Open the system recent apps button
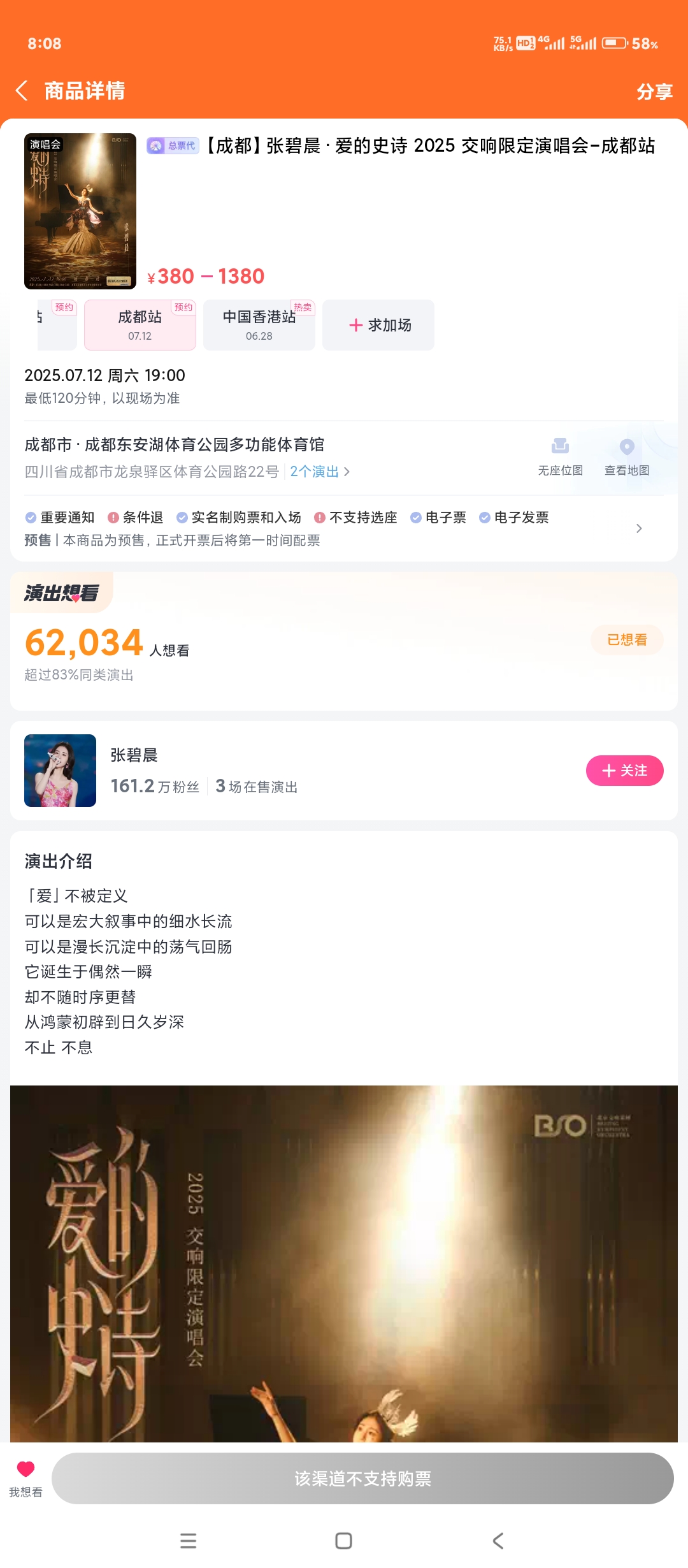688x1568 pixels. (189, 1541)
